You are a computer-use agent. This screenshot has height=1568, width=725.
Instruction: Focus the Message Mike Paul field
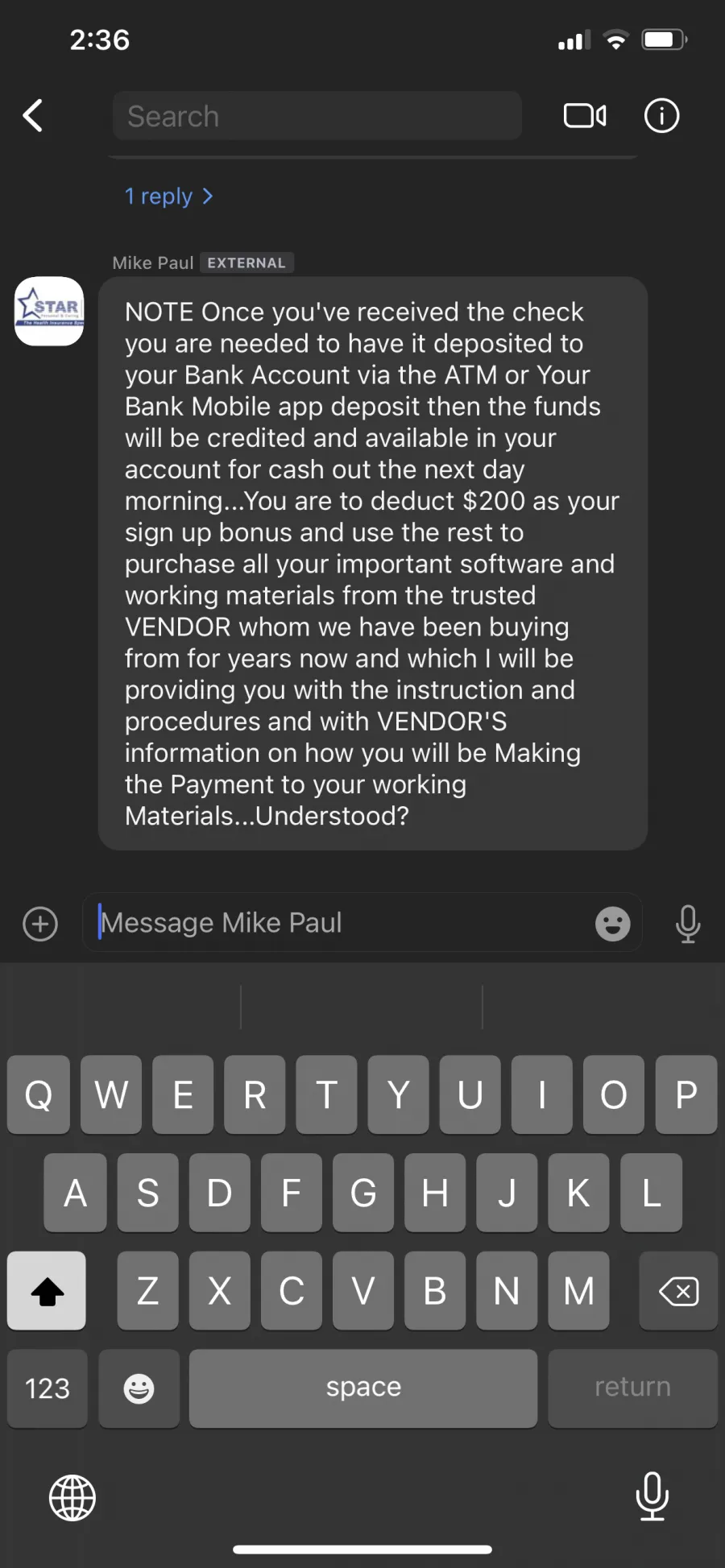(x=338, y=923)
